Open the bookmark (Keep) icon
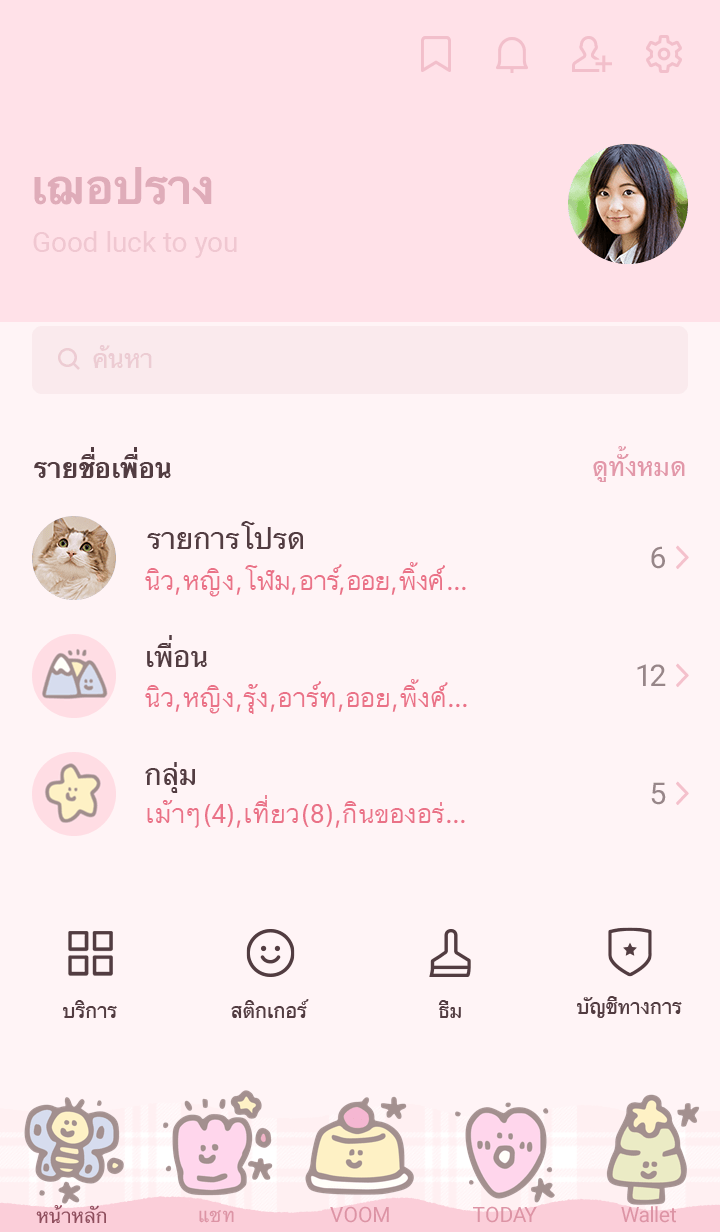720x1232 pixels. tap(436, 55)
